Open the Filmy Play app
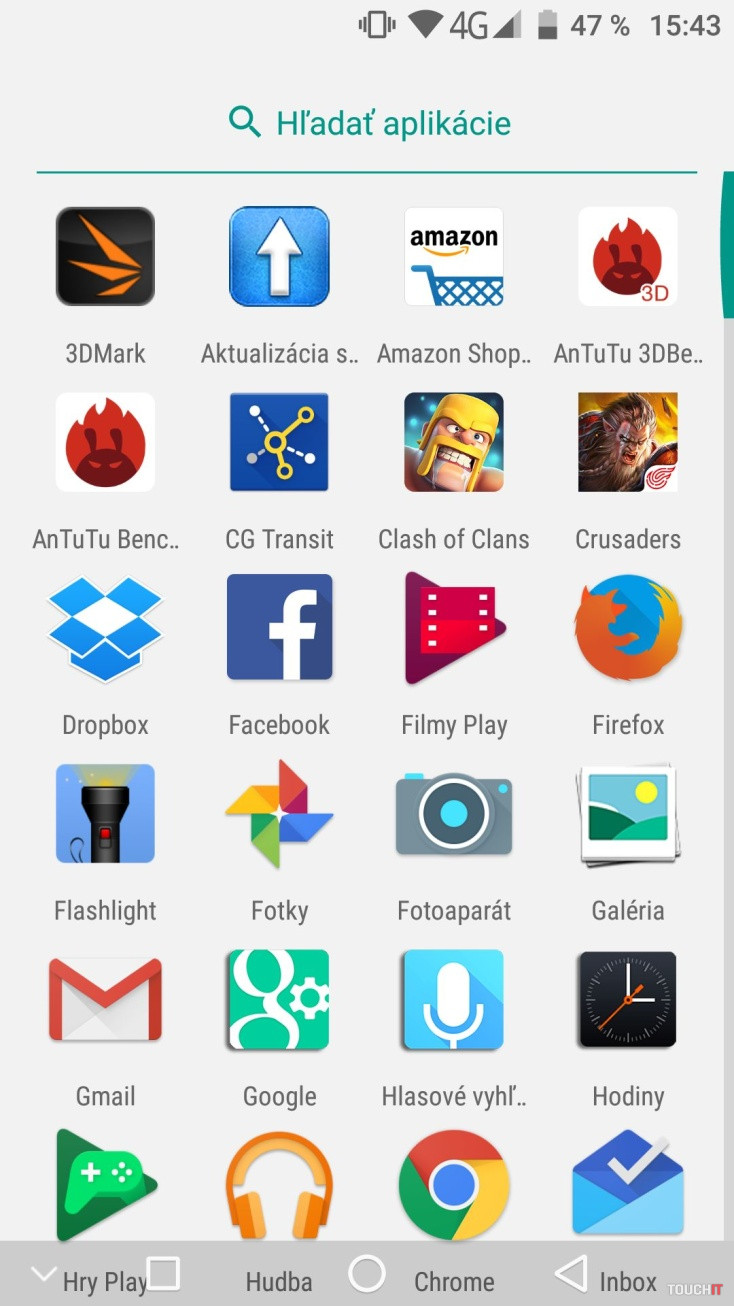Viewport: 734px width, 1306px height. 453,628
